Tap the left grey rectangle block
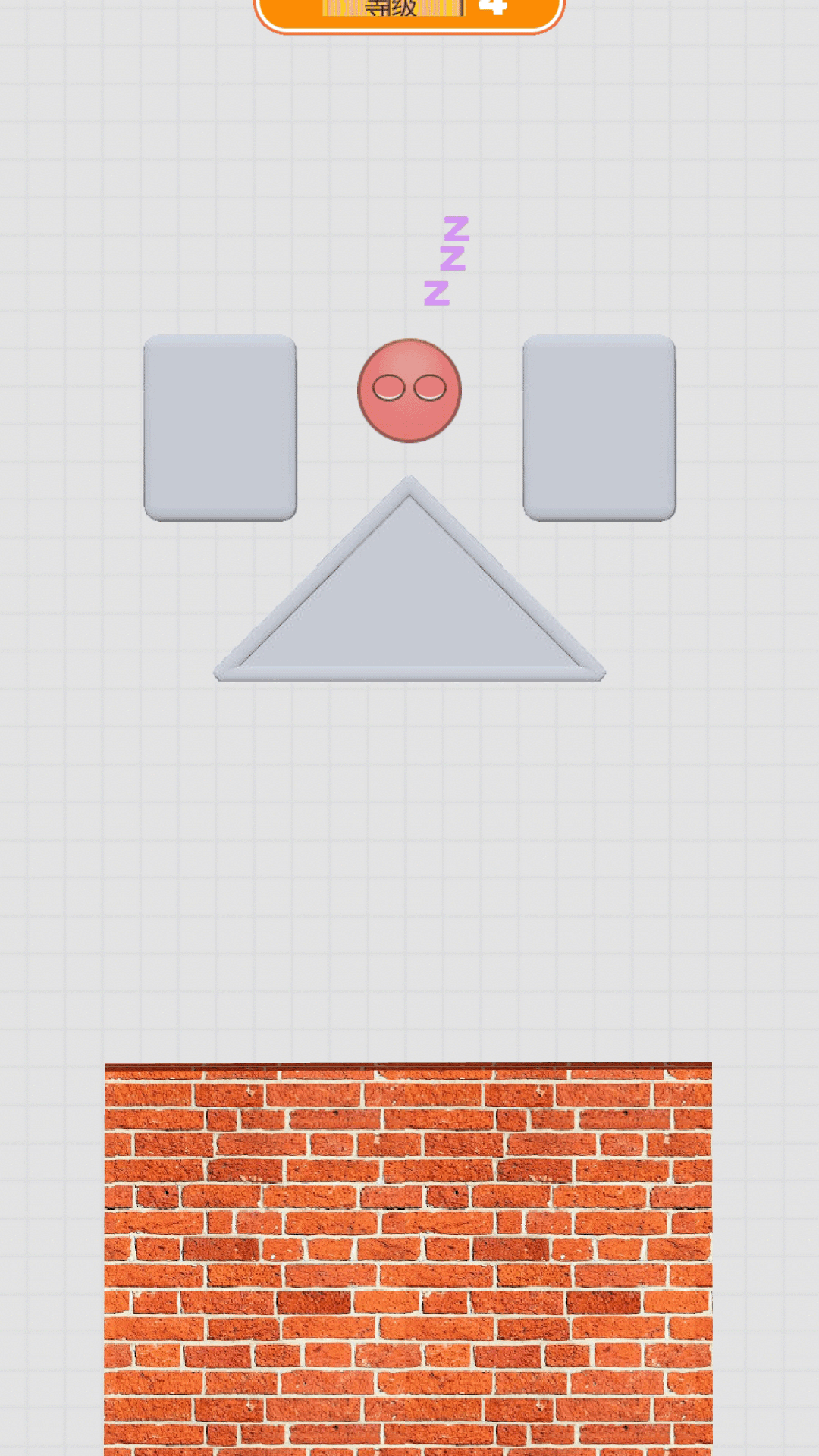819x1456 pixels. coord(220,428)
